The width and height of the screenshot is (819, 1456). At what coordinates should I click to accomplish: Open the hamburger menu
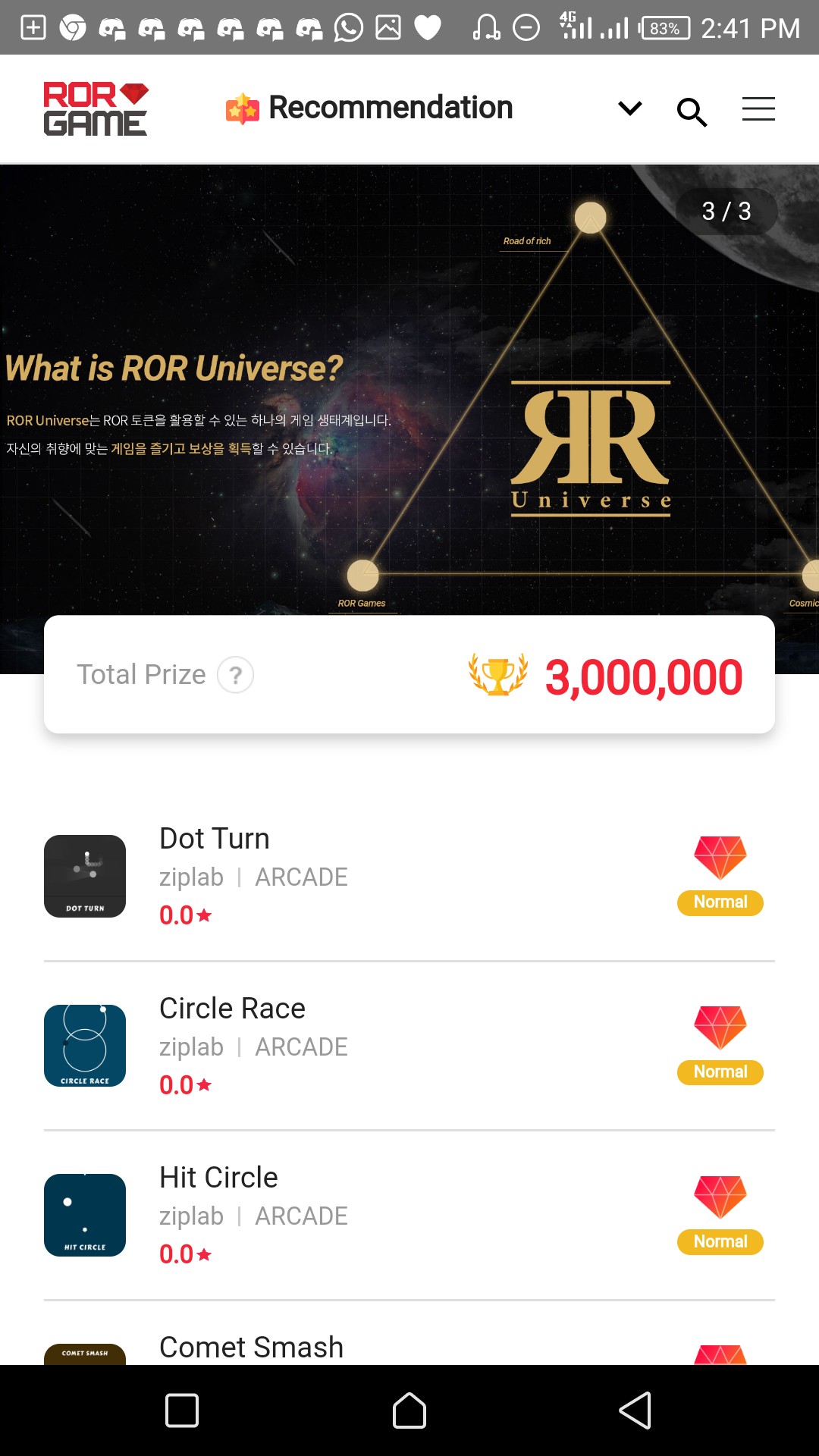(x=758, y=109)
